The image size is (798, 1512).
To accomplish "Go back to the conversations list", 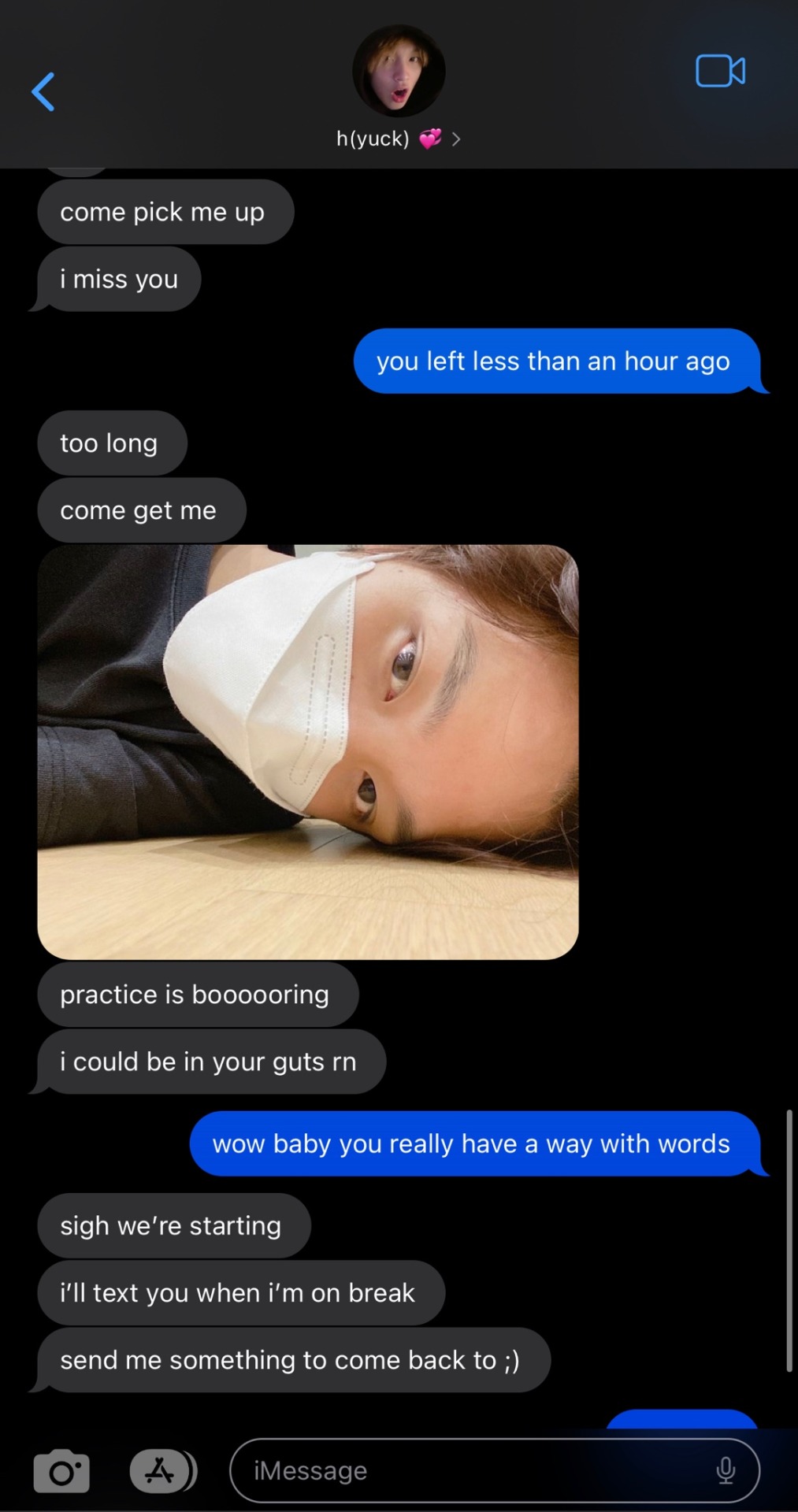I will pyautogui.click(x=43, y=92).
